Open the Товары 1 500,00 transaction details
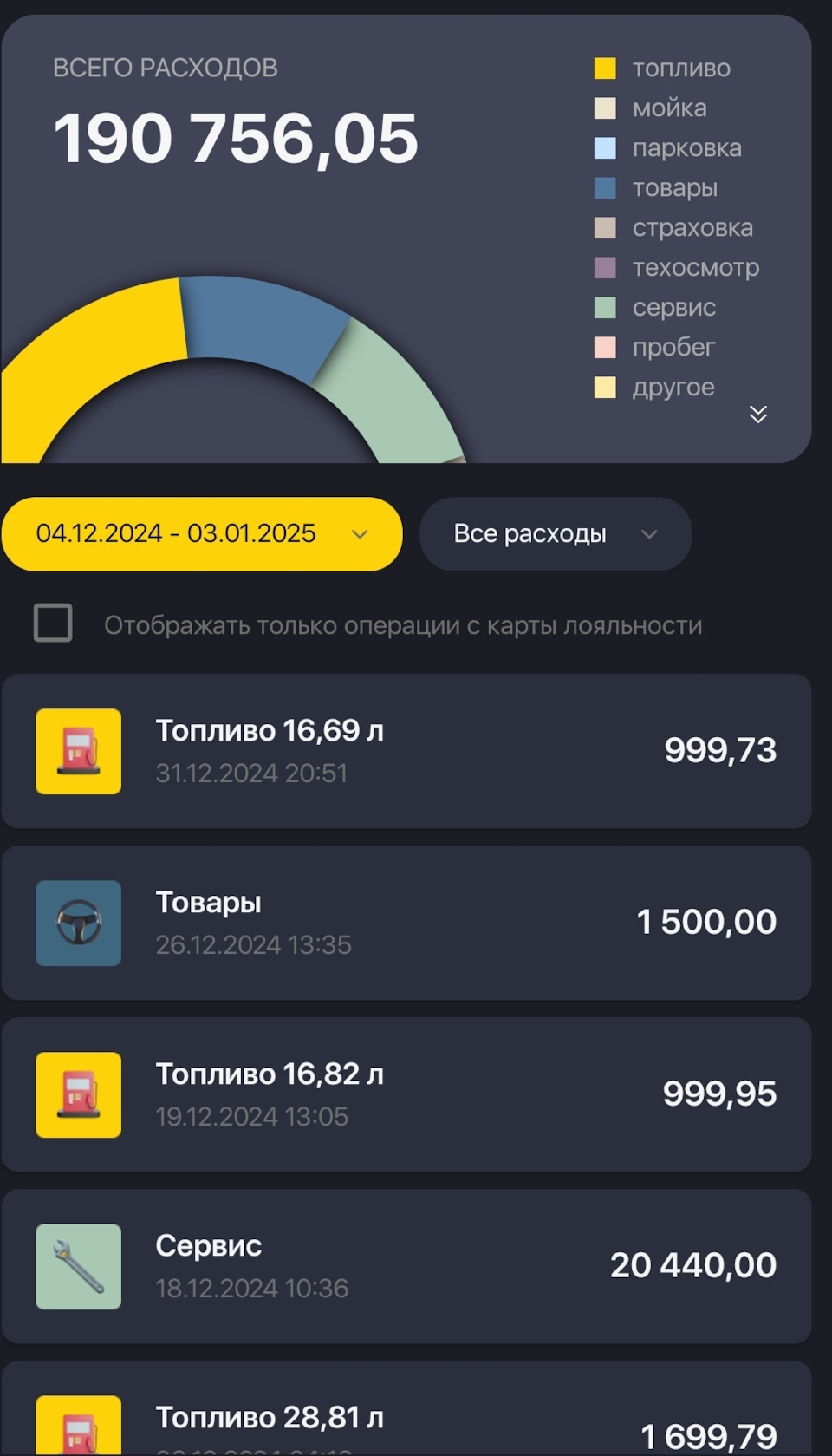 (x=416, y=922)
